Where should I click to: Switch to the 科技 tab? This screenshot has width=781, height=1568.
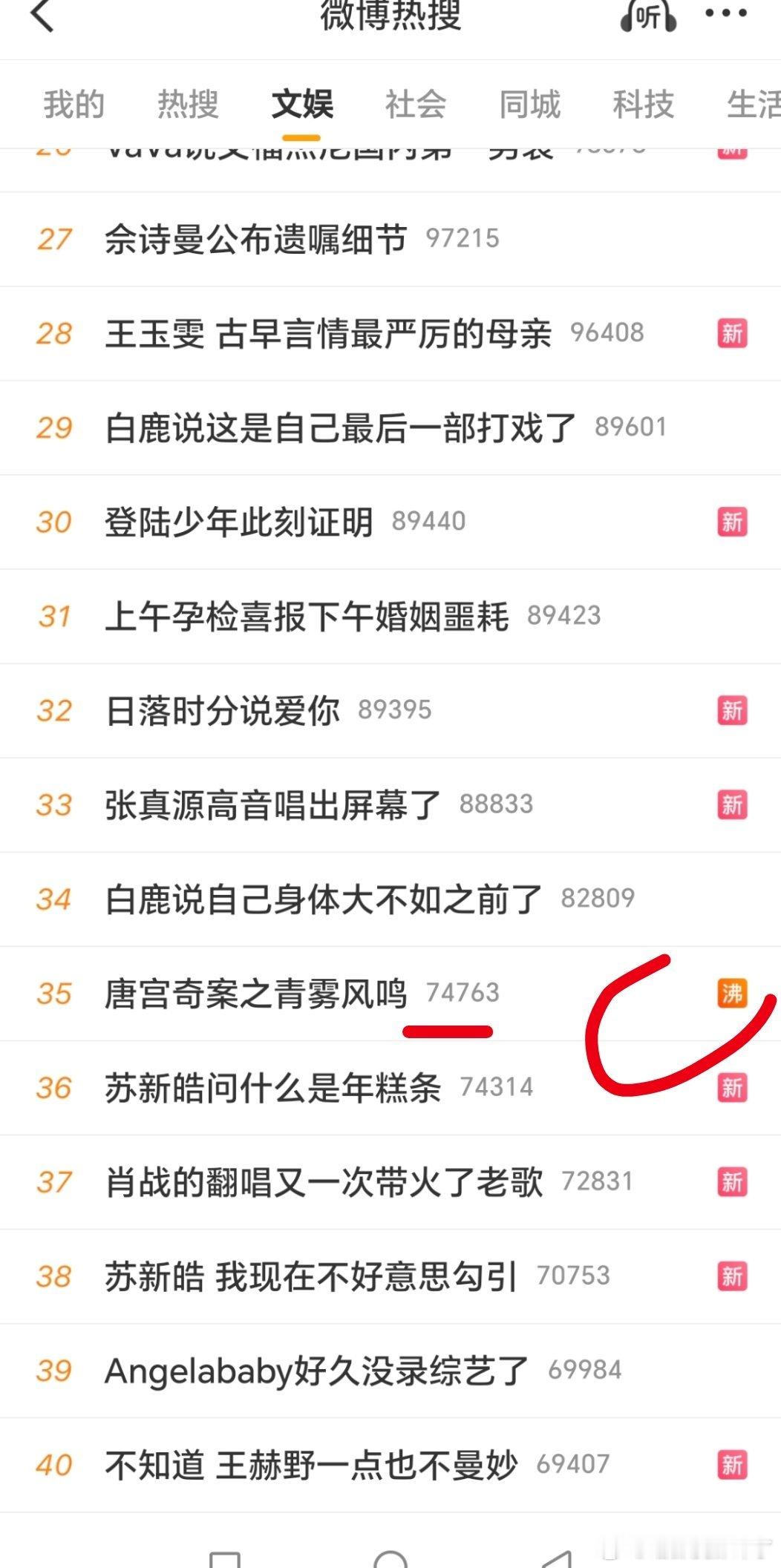click(643, 104)
